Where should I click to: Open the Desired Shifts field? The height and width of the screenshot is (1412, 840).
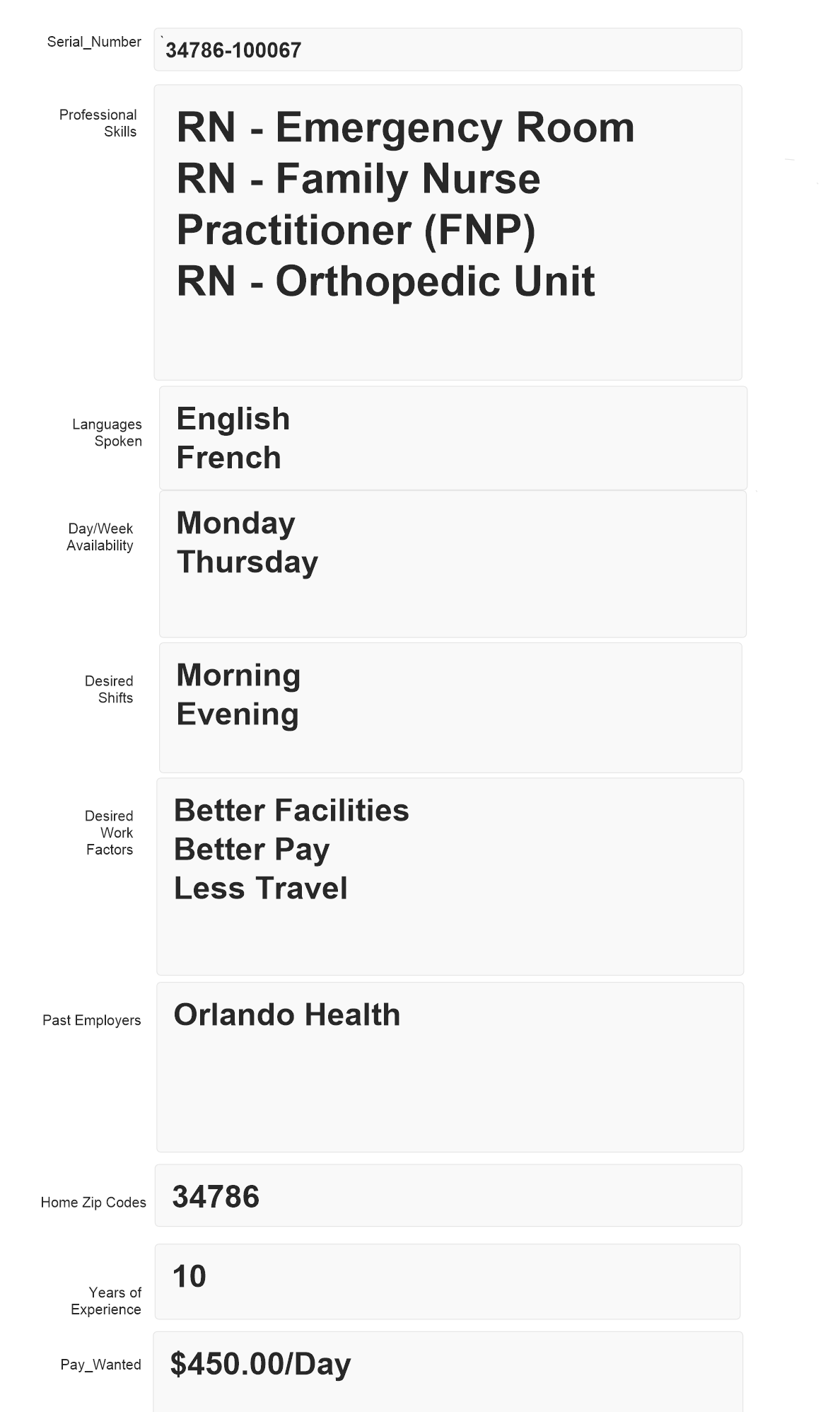tap(450, 707)
